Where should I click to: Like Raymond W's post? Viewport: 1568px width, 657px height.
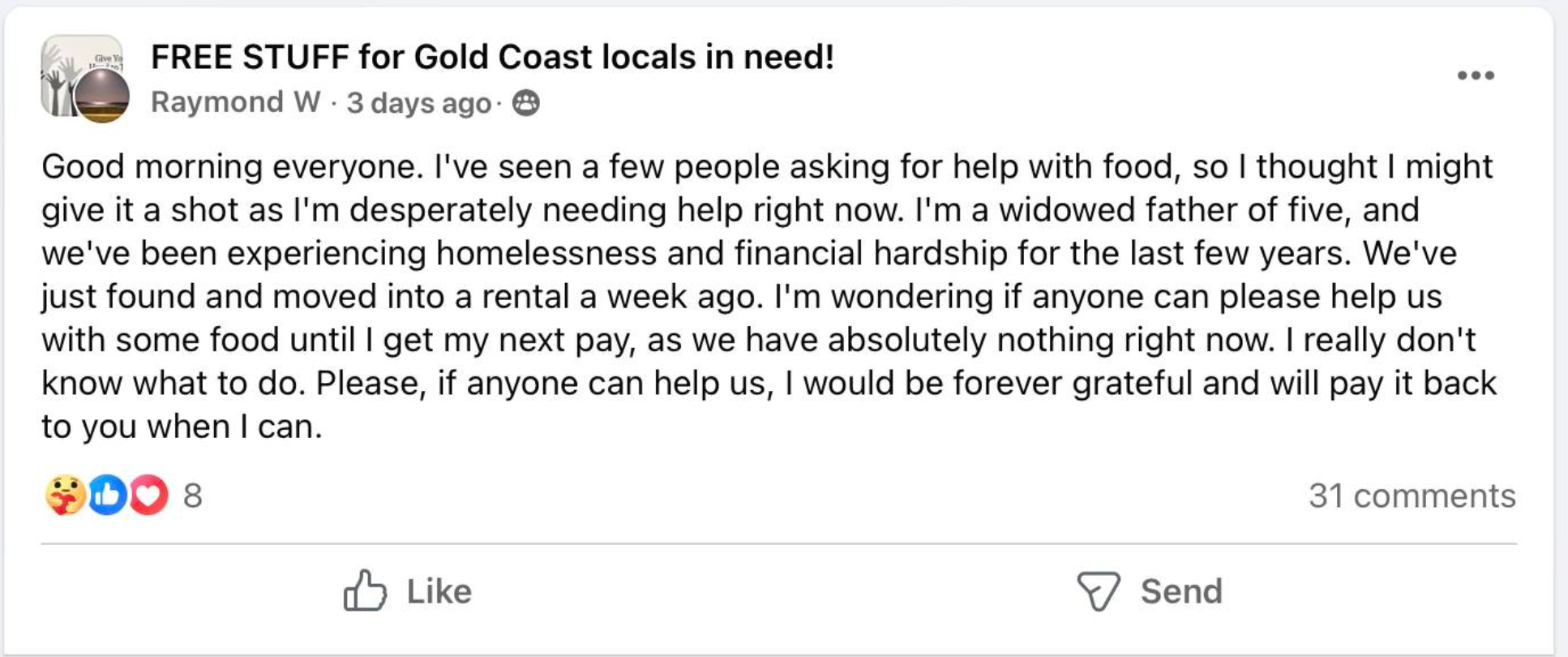coord(408,591)
